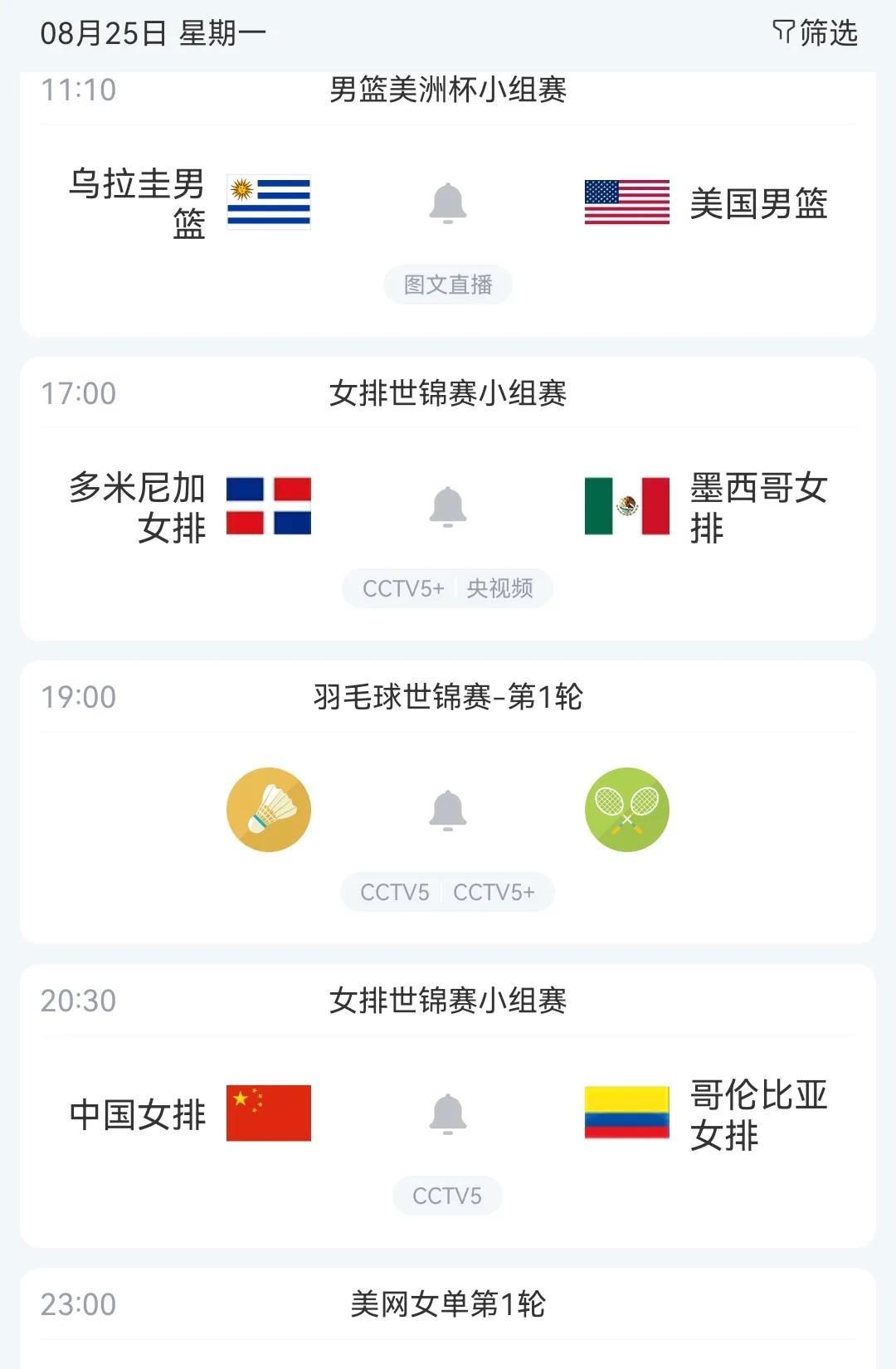
Task: Choose 央视频 for the 多米尼加女排 match
Action: tap(499, 588)
